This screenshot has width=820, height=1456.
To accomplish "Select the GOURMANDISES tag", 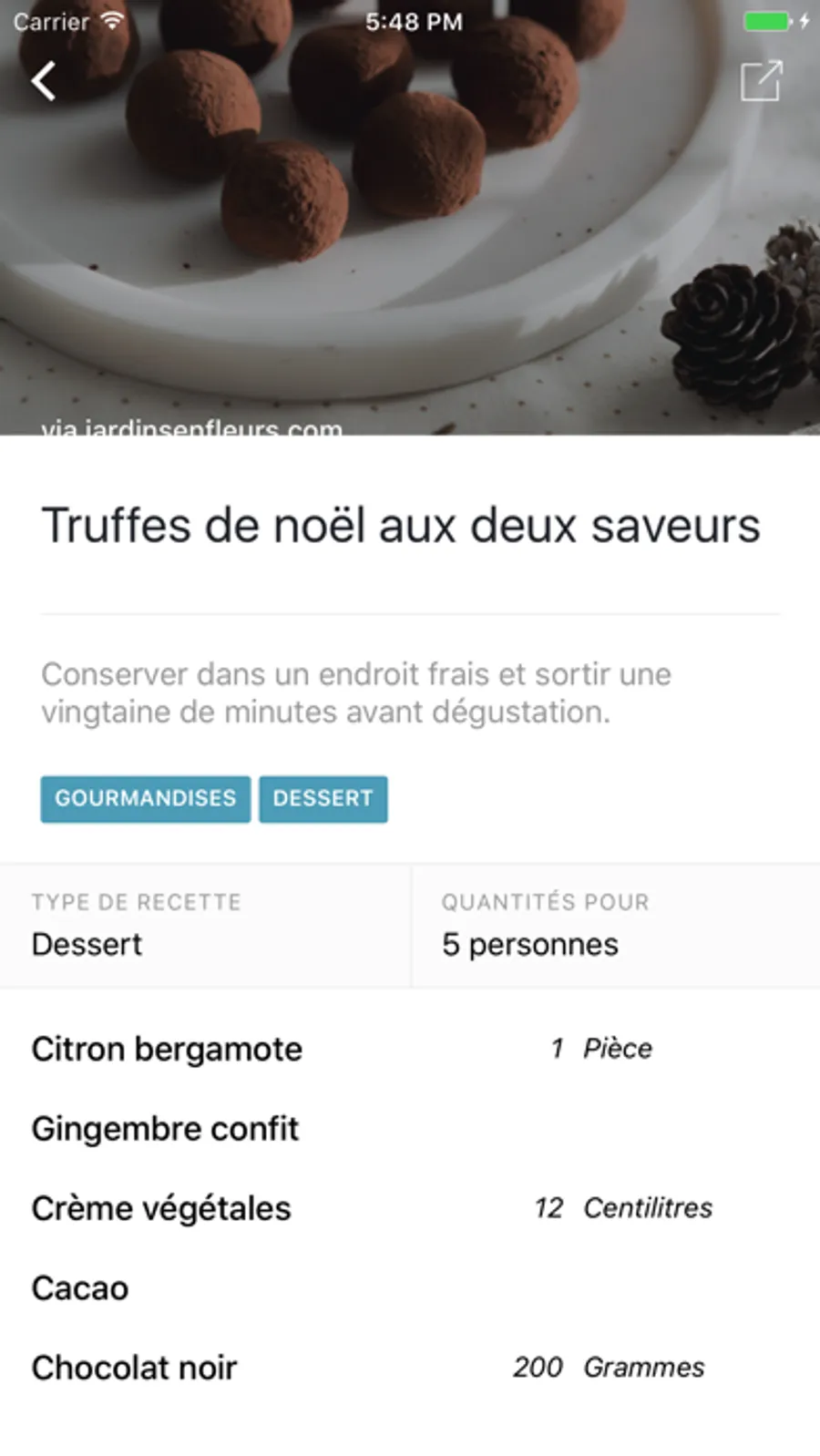I will click(x=145, y=799).
